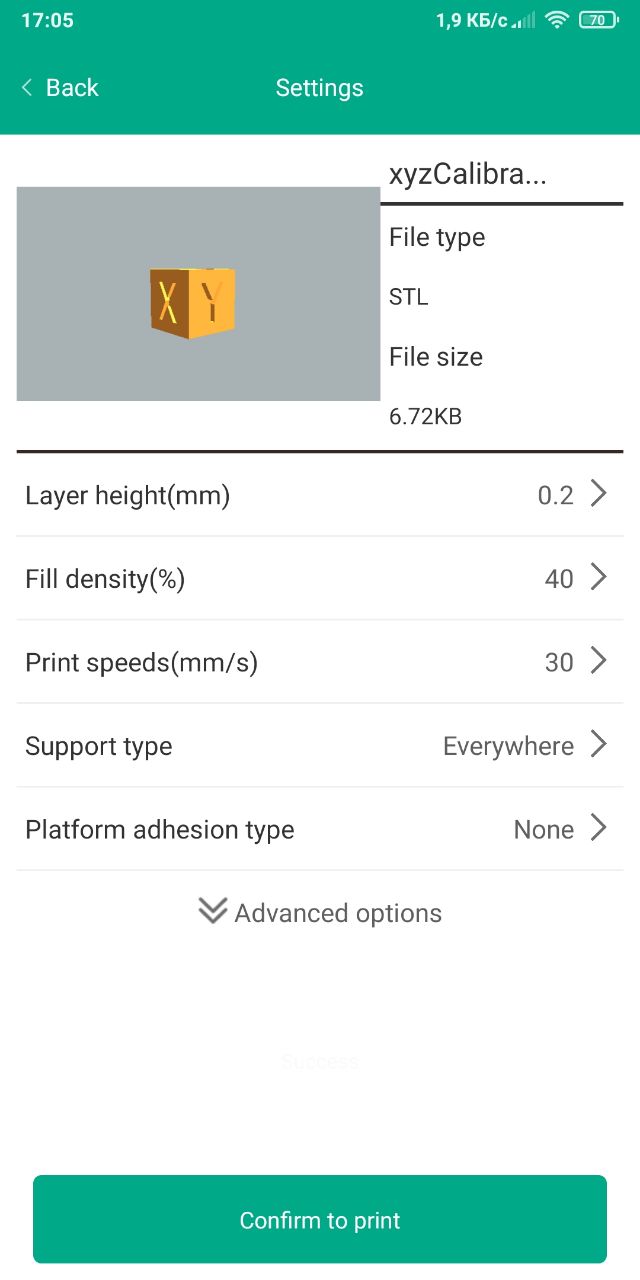This screenshot has height=1280, width=640.
Task: Open the Print speeds setting
Action: 320,662
